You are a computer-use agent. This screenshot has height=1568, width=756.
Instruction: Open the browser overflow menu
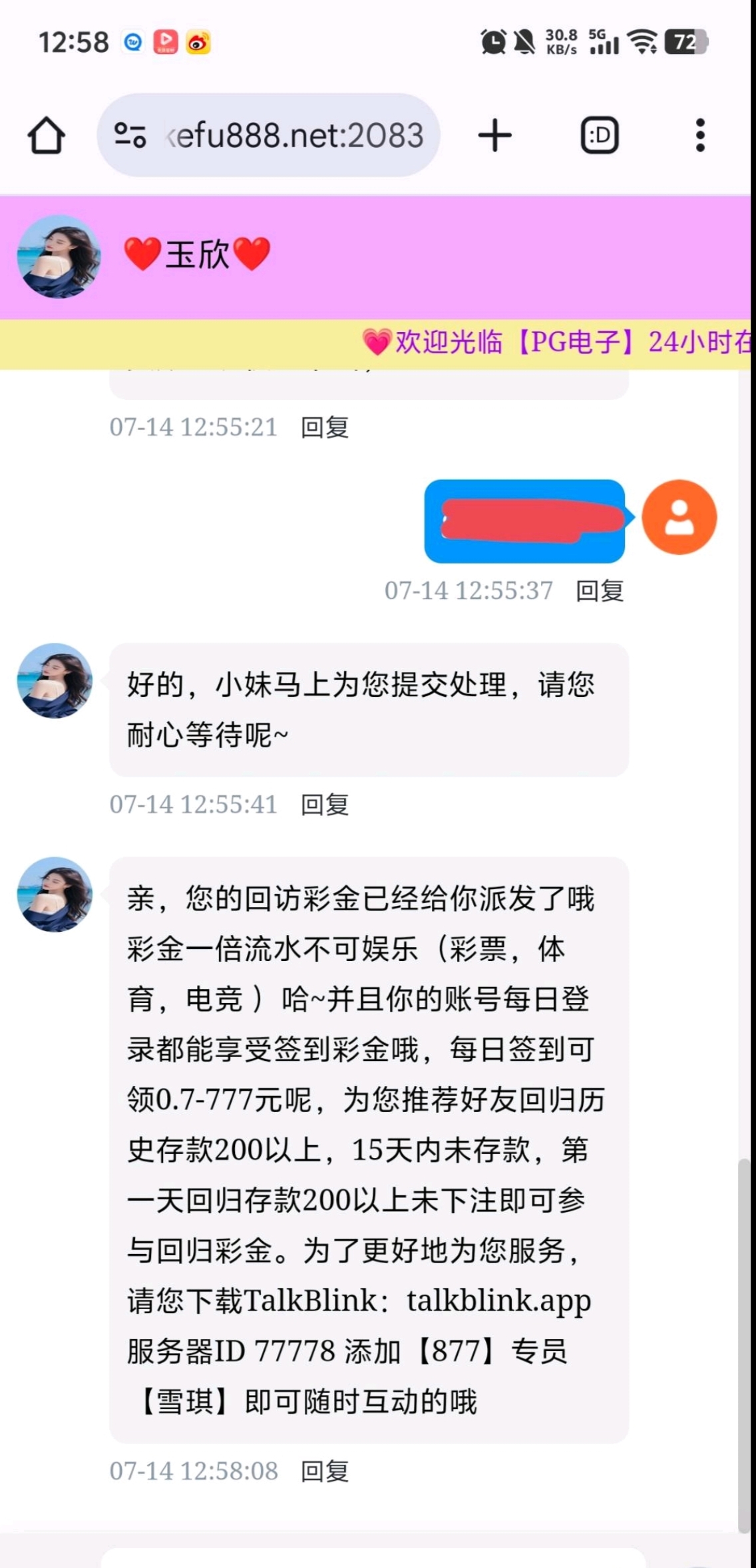(x=699, y=136)
